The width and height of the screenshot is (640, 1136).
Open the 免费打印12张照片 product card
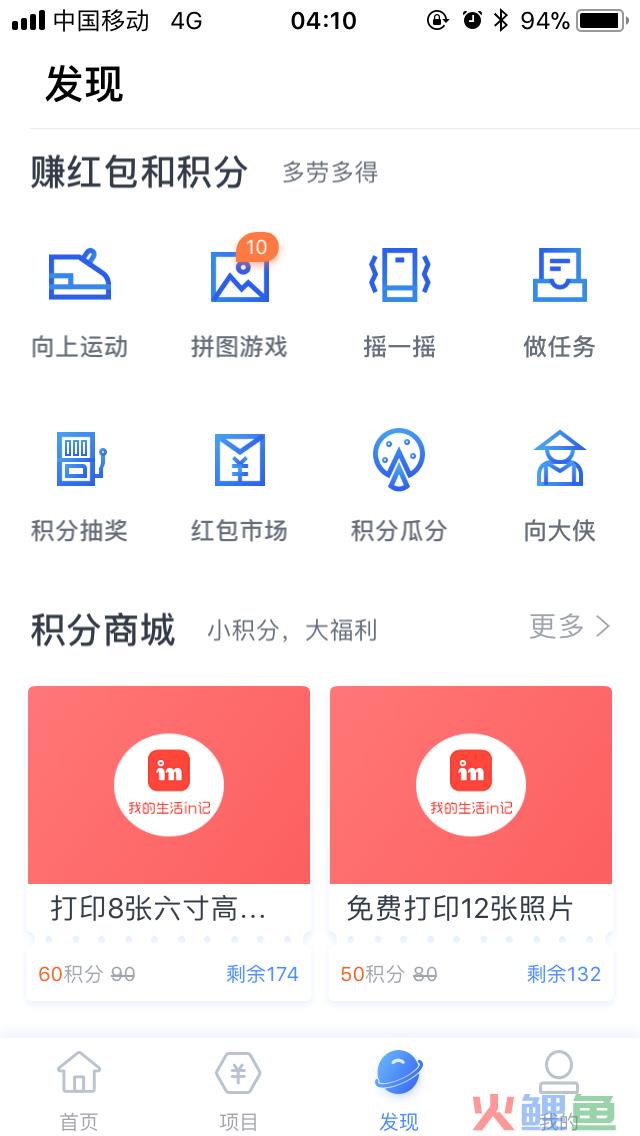pos(471,843)
